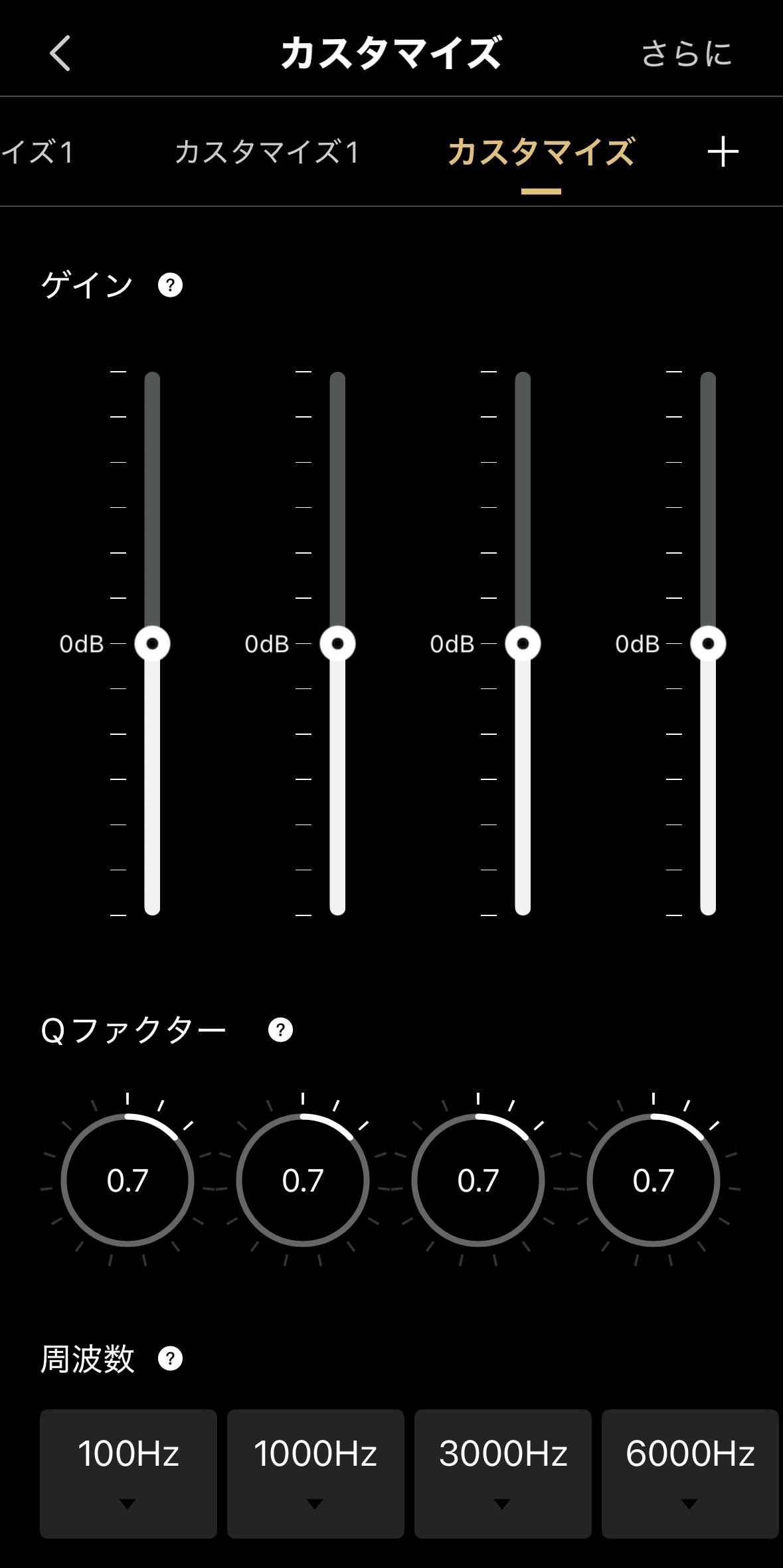The height and width of the screenshot is (1568, 783).
Task: Open the 6000Hz frequency dropdown
Action: coord(690,1473)
